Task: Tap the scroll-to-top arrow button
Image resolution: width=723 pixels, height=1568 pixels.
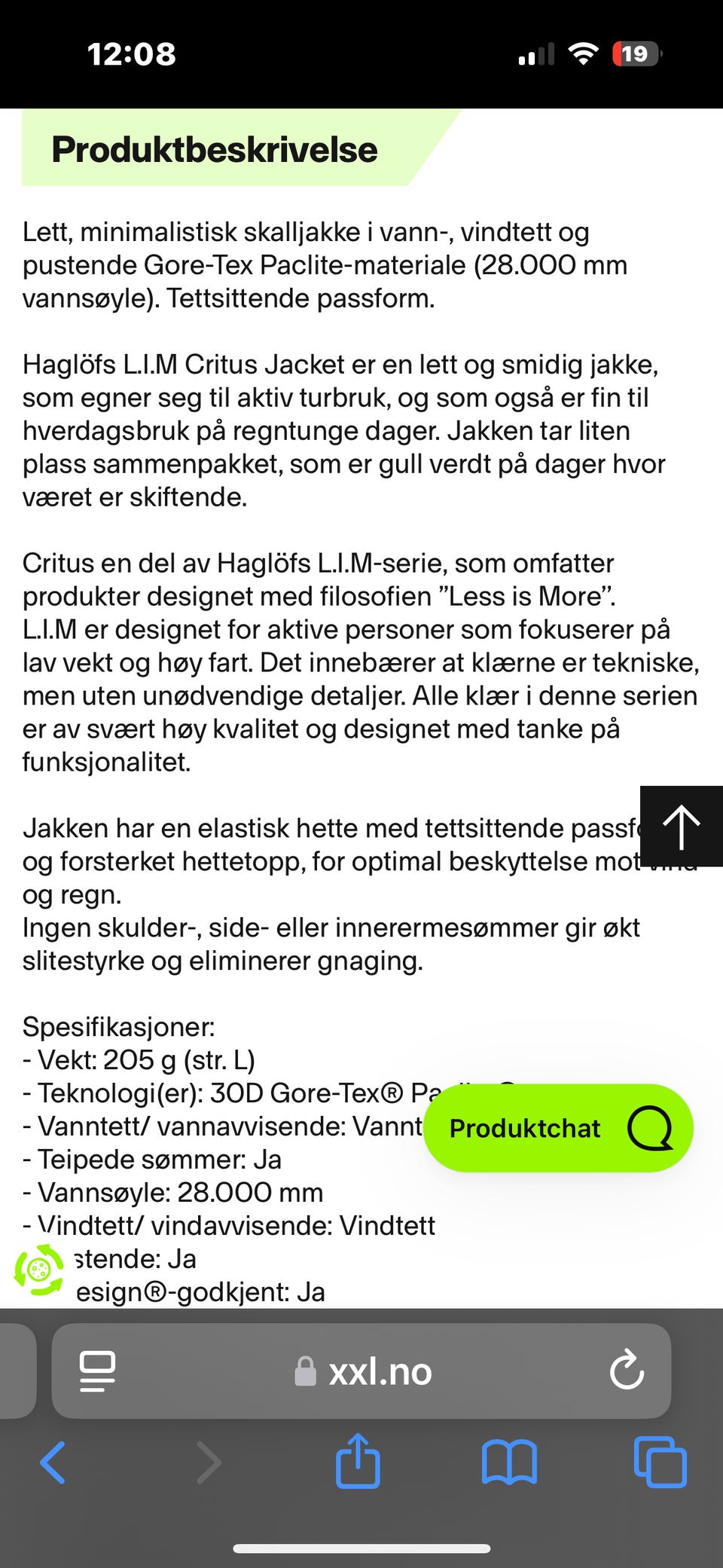Action: coord(680,826)
